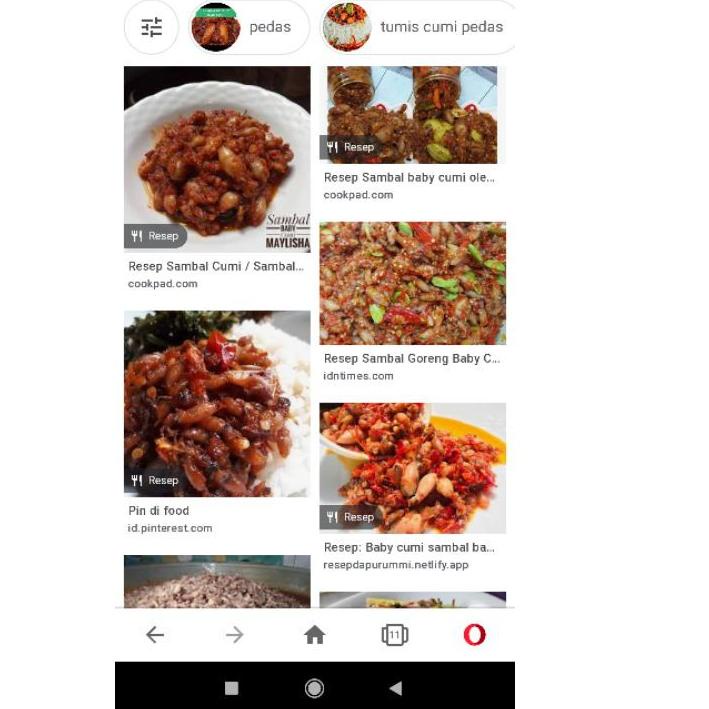Open the Pin di food Pinterest image

point(217,404)
